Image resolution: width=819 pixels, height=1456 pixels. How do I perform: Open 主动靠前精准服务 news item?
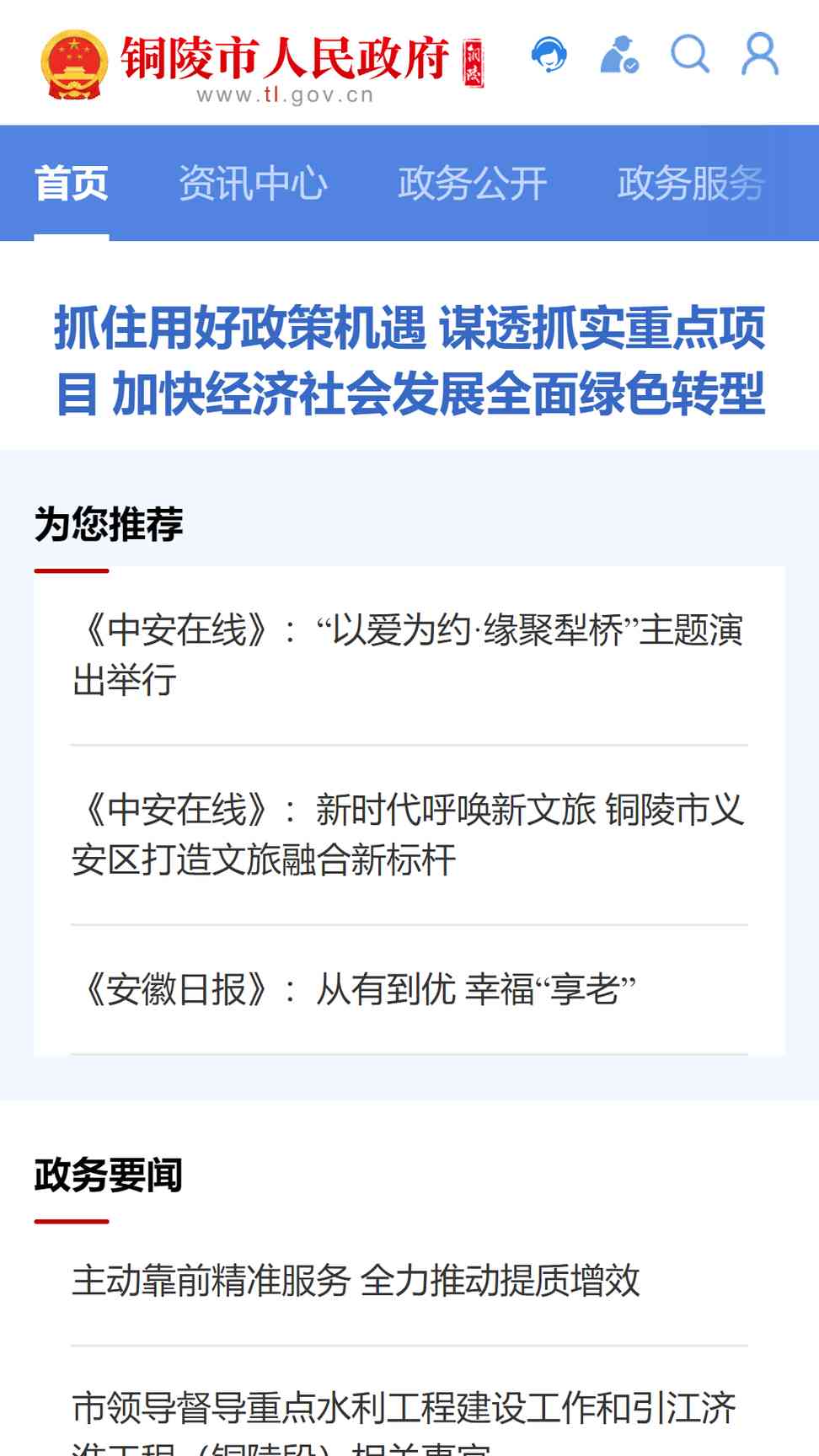click(x=356, y=1281)
